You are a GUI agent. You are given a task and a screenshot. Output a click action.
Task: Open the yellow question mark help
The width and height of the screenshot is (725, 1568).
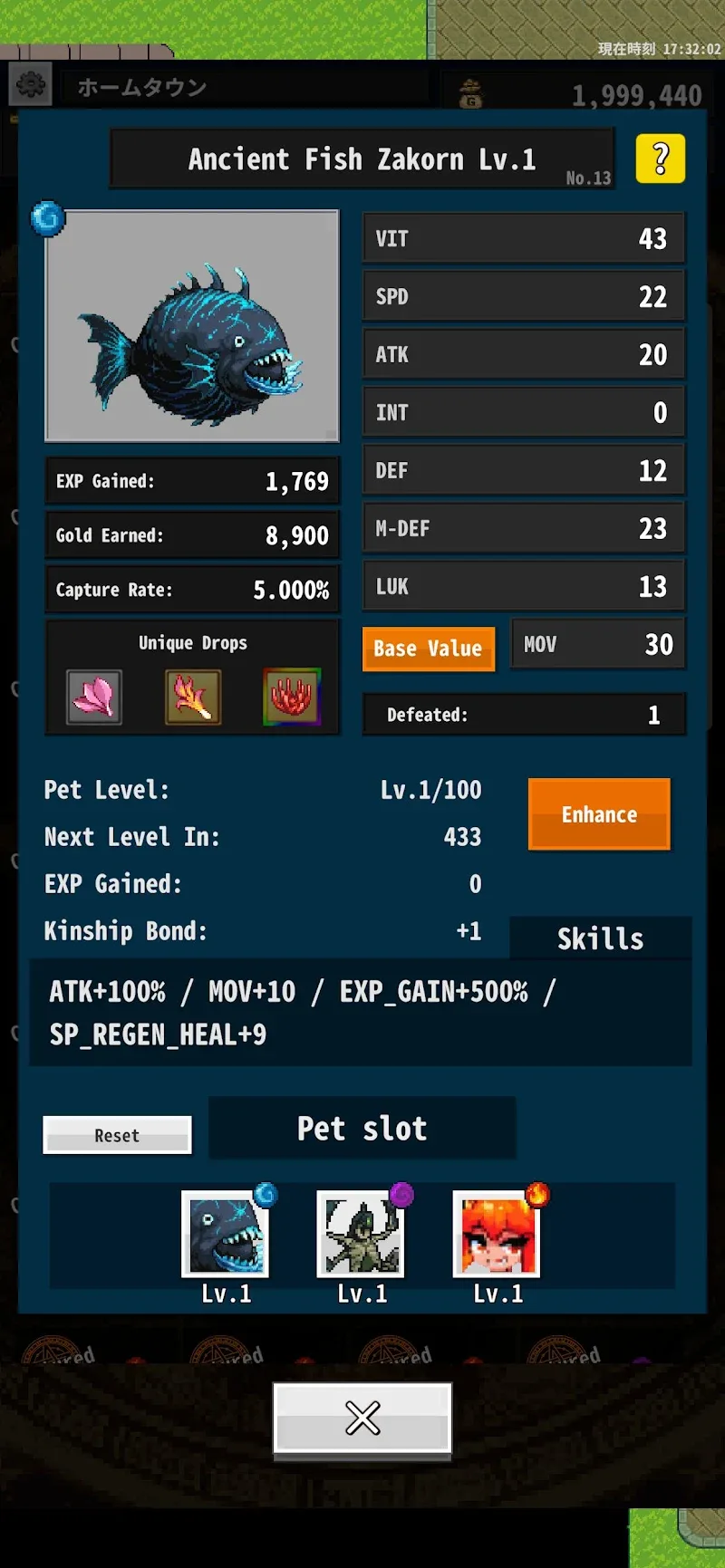[x=660, y=159]
